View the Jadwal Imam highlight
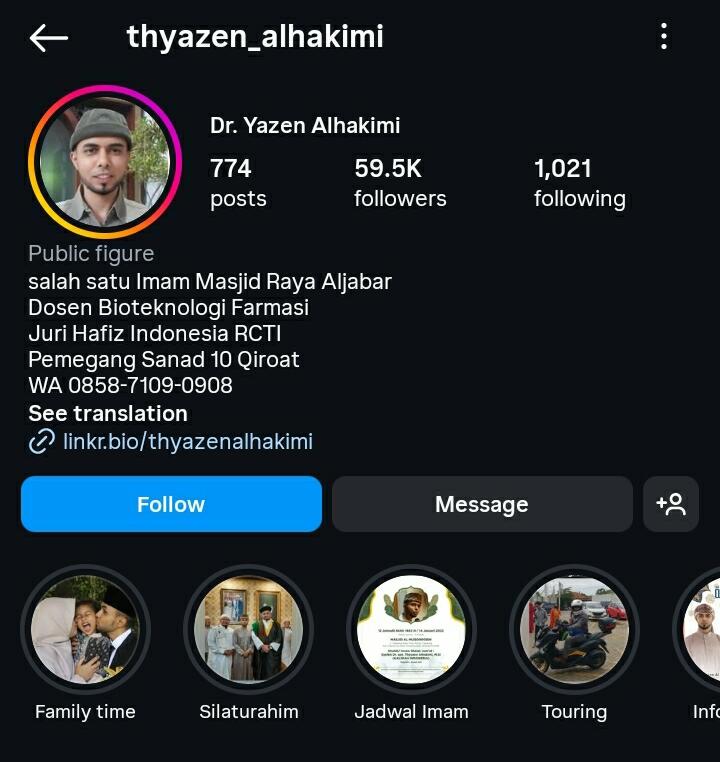 coord(411,630)
